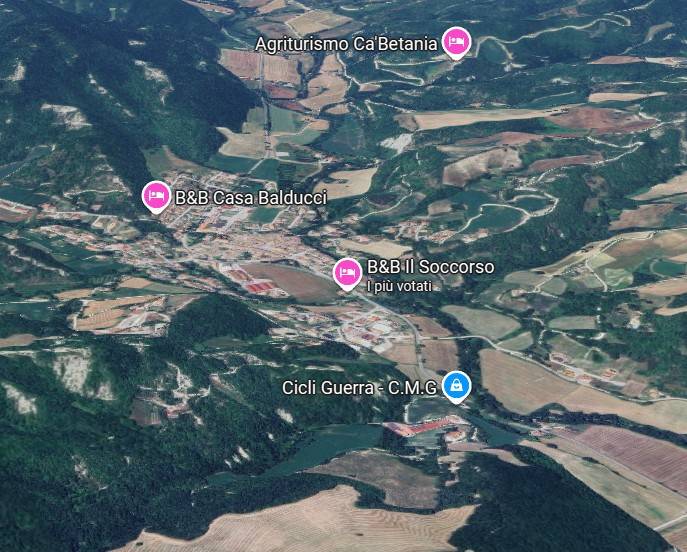Open the B&B Il Soccorso lodging pin
687x552 pixels.
coord(347,271)
